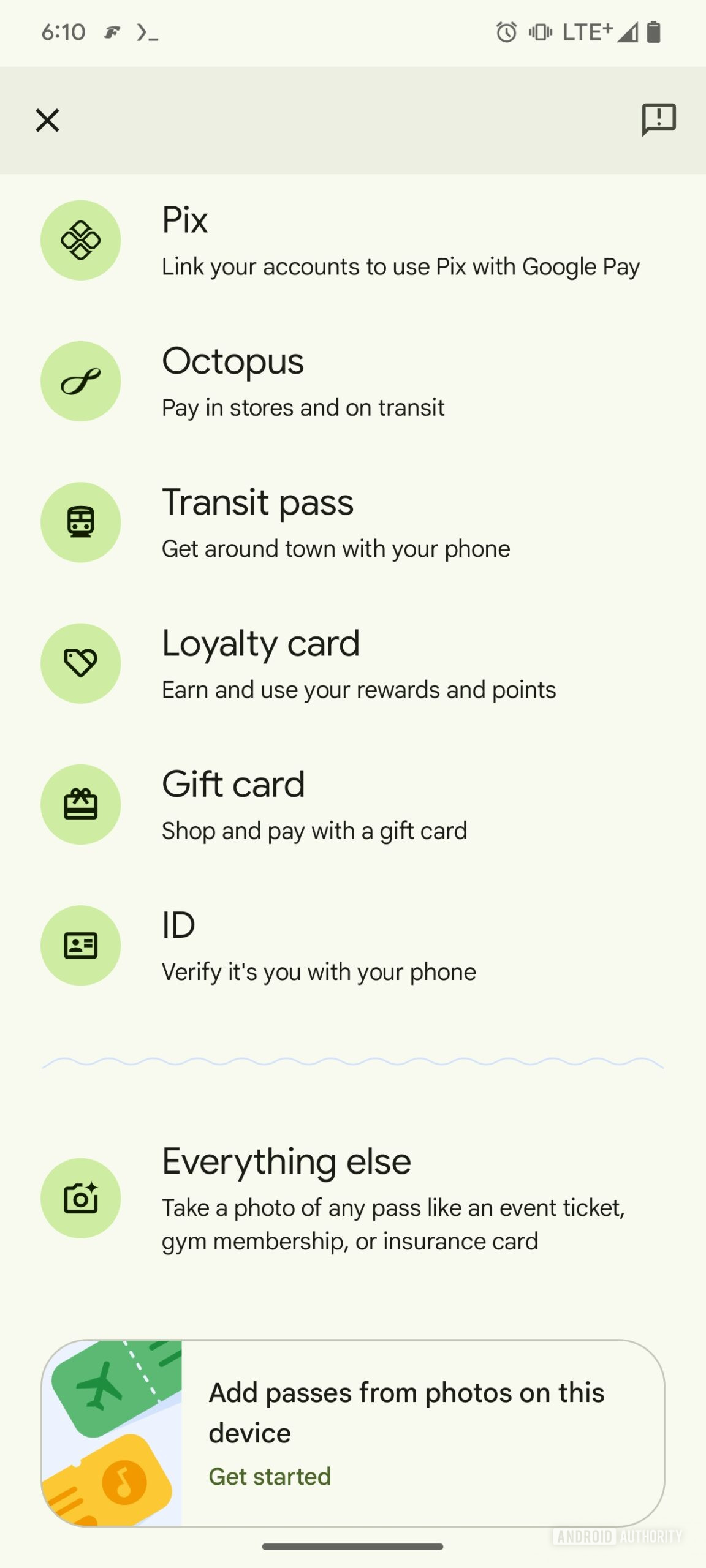Select Pix to link your accounts
The height and width of the screenshot is (1568, 706).
352,241
